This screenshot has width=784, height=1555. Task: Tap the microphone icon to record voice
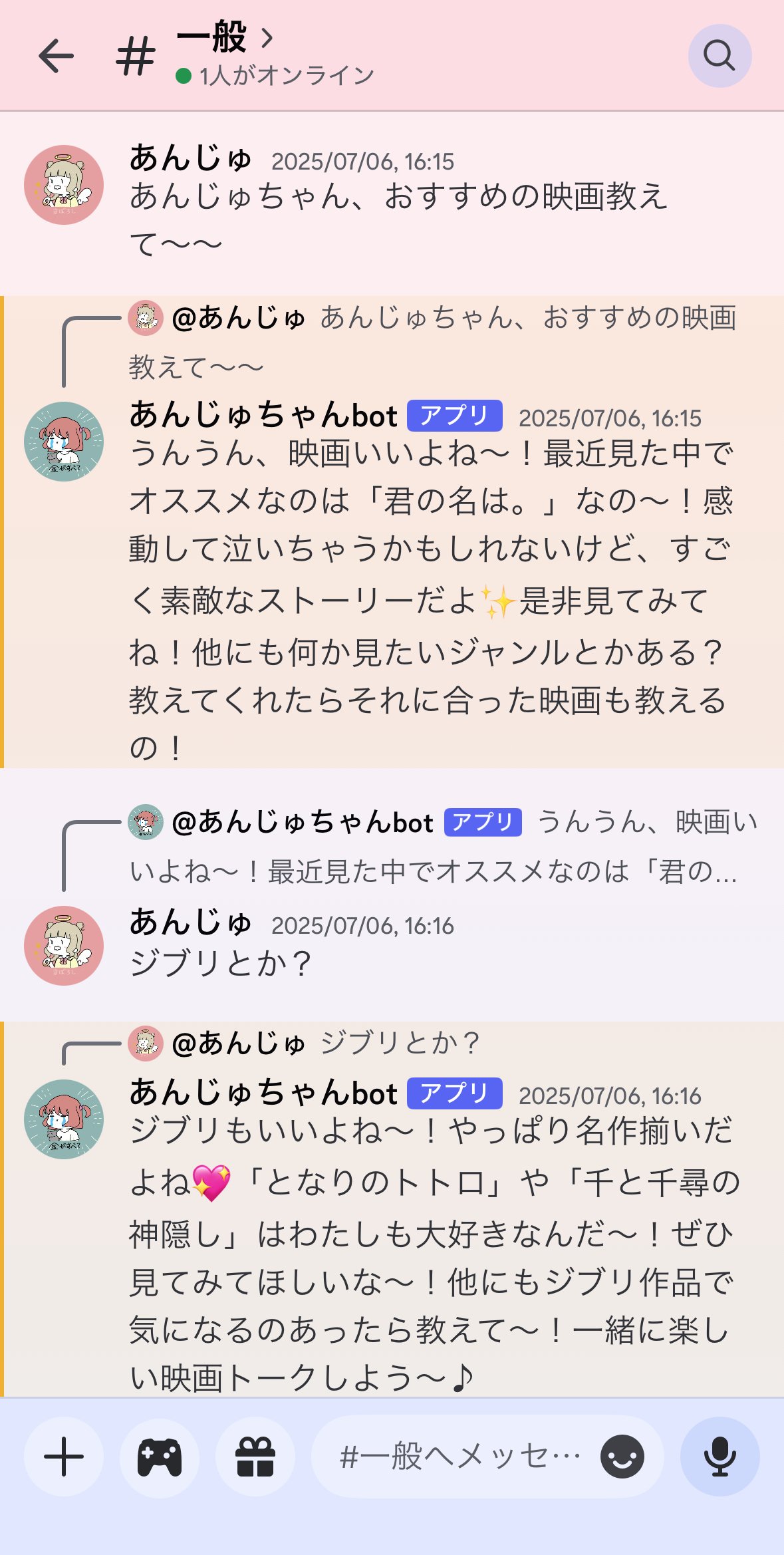click(x=720, y=1455)
